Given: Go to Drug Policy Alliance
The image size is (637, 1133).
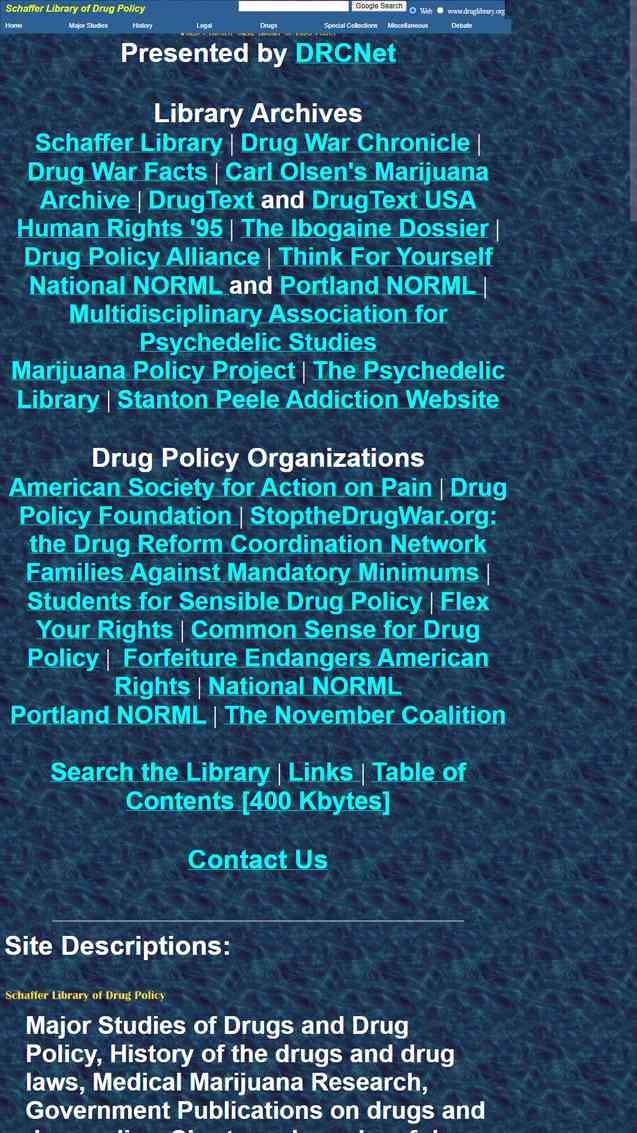Looking at the screenshot, I should coord(142,257).
